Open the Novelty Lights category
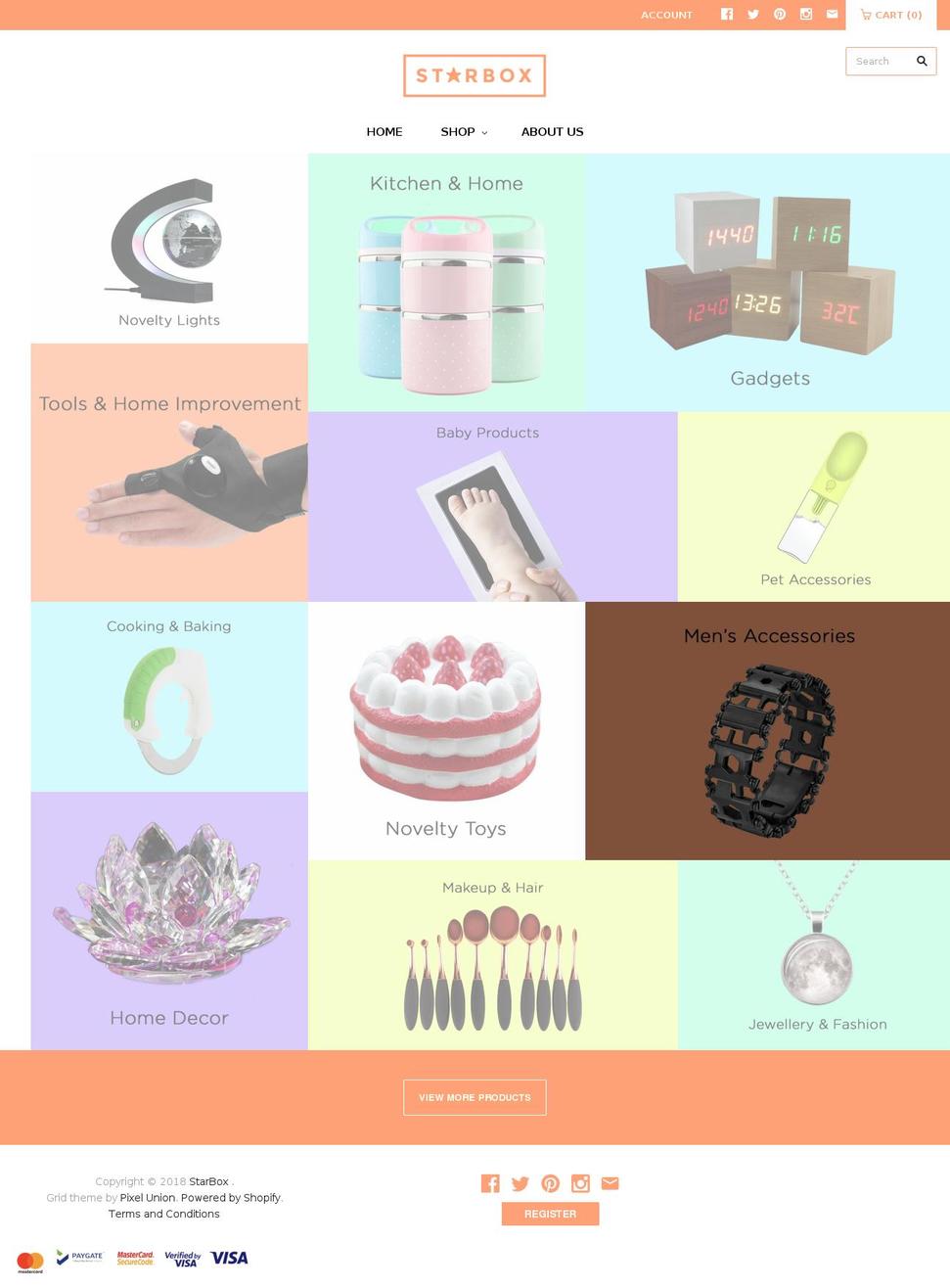950x1288 pixels. (169, 249)
